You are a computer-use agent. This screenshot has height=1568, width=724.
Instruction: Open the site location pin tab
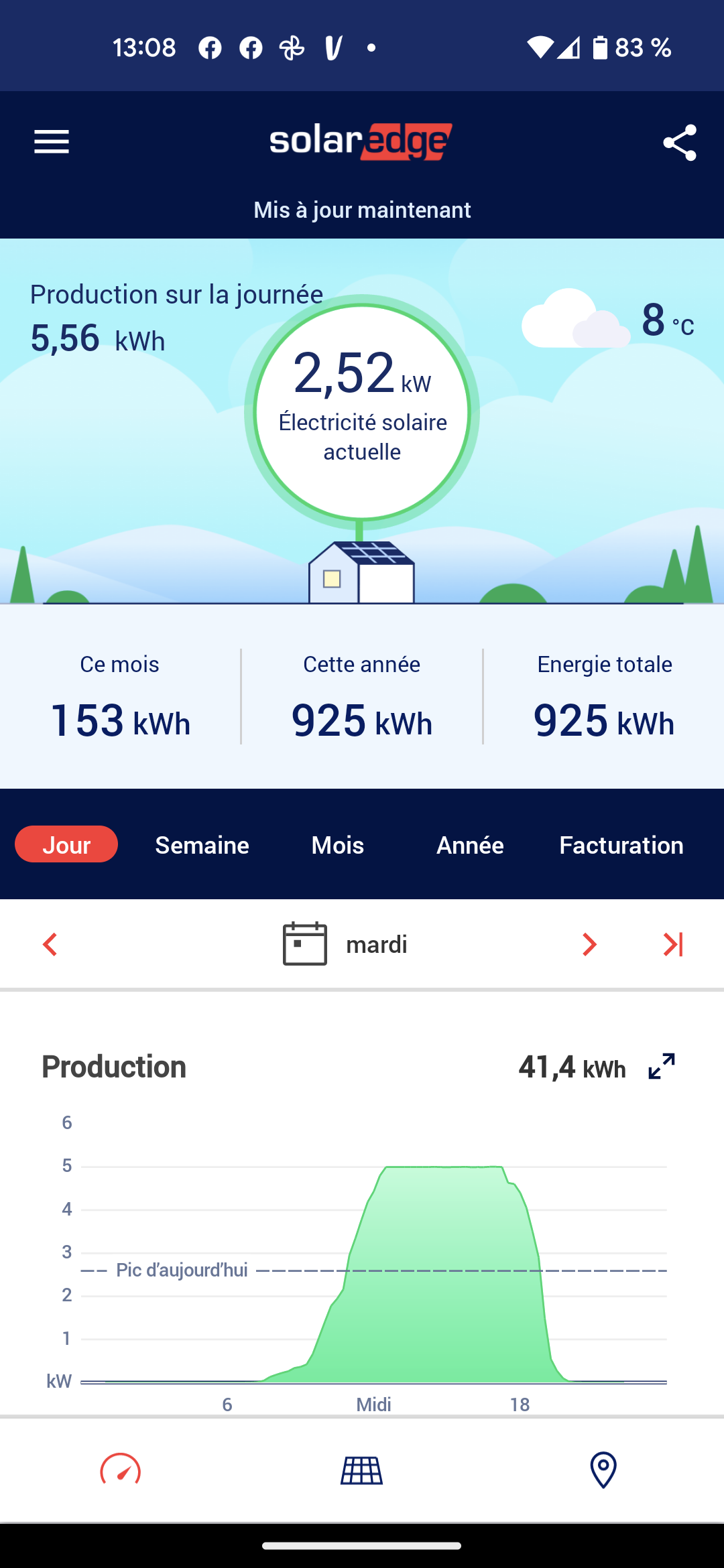click(603, 1469)
